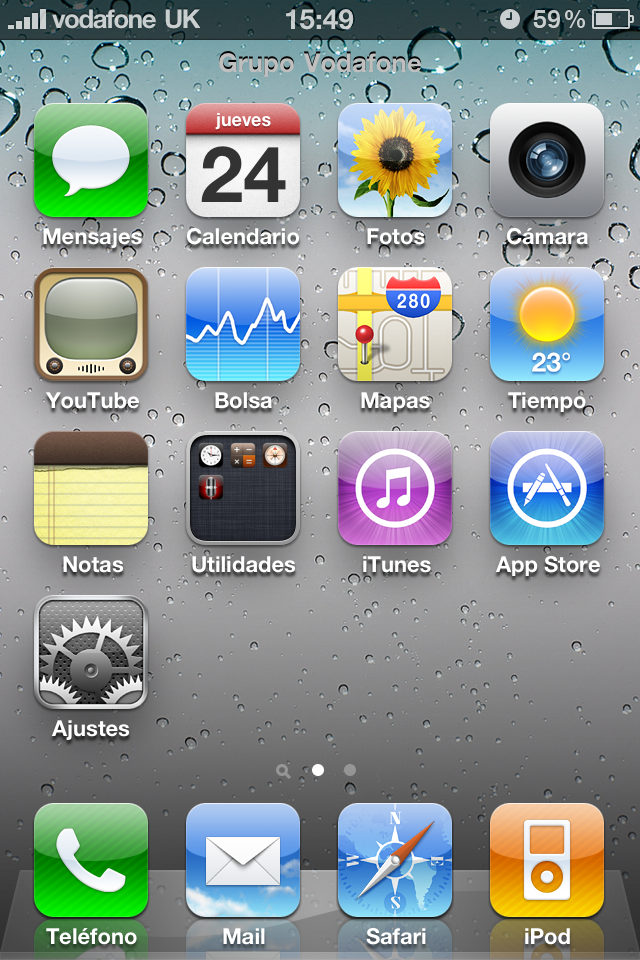Open the Mensajes app
Screen dimensions: 640x960
click(91, 161)
